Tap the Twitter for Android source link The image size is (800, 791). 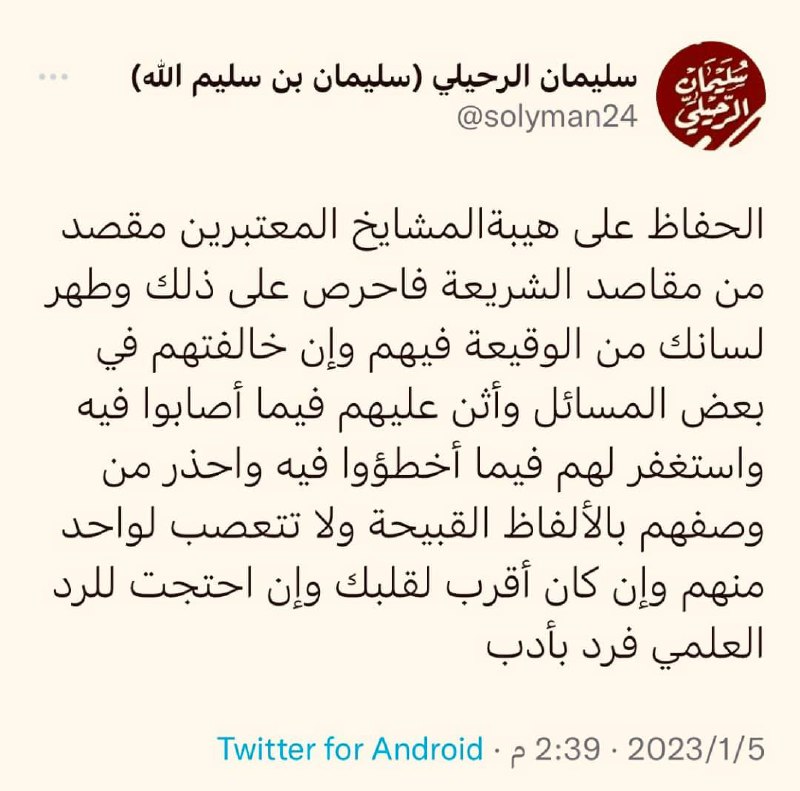point(350,748)
